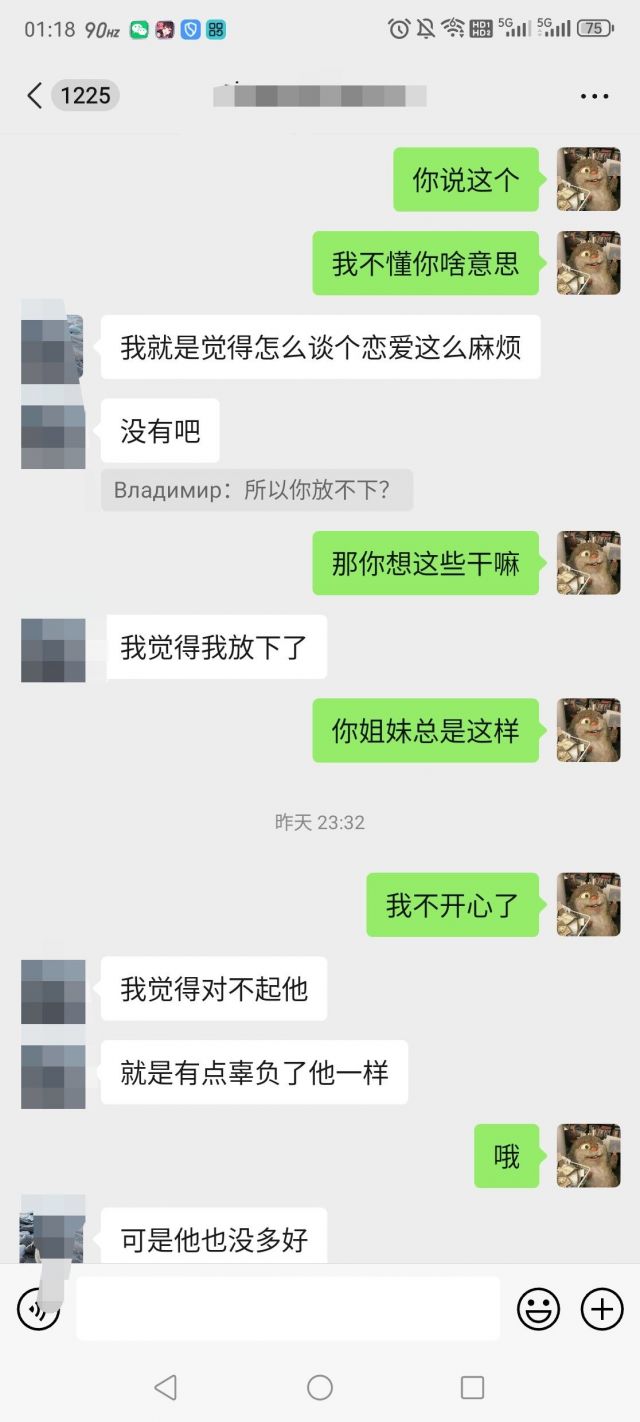Image resolution: width=640 pixels, height=1422 pixels.
Task: Focus the message text field
Action: pos(288,1309)
